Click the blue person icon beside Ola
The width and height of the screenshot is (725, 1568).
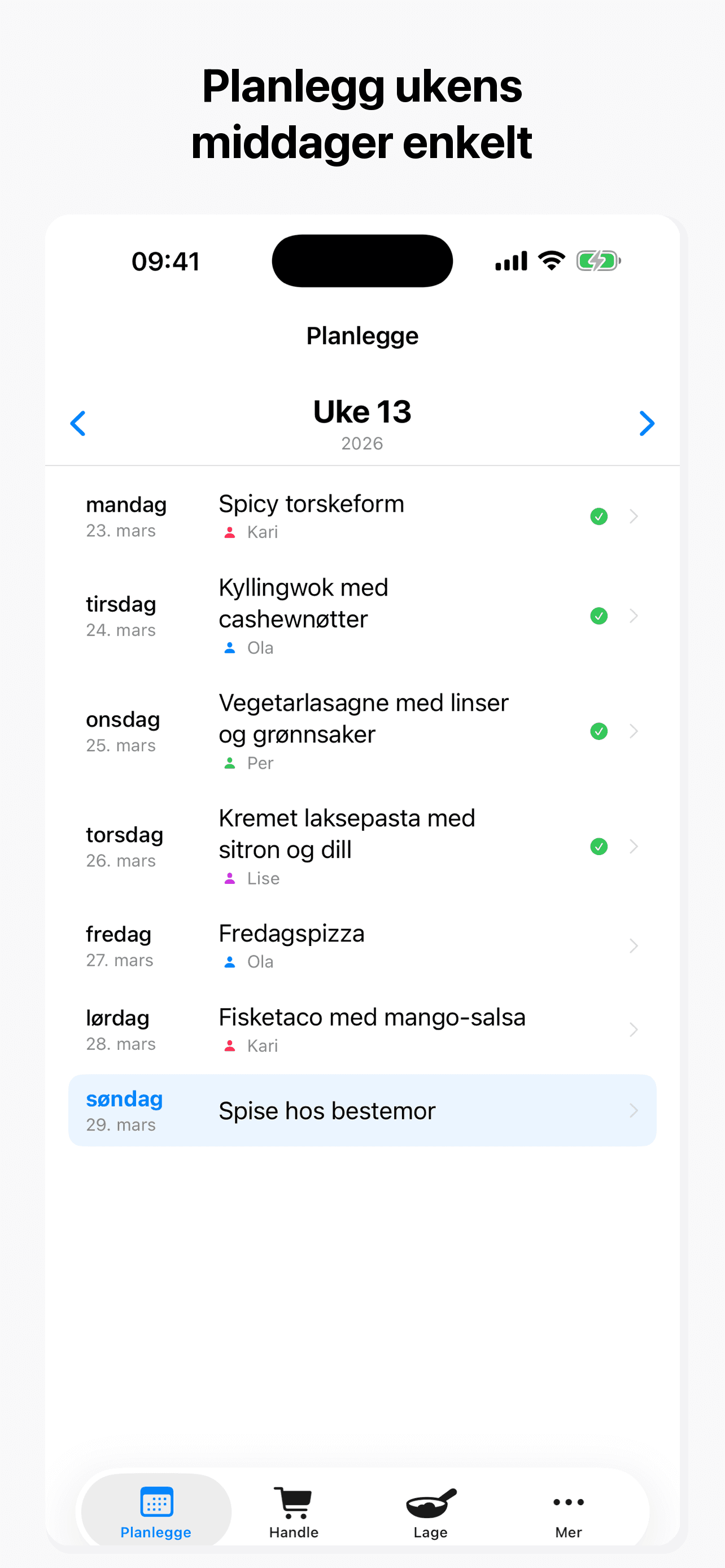(x=229, y=647)
